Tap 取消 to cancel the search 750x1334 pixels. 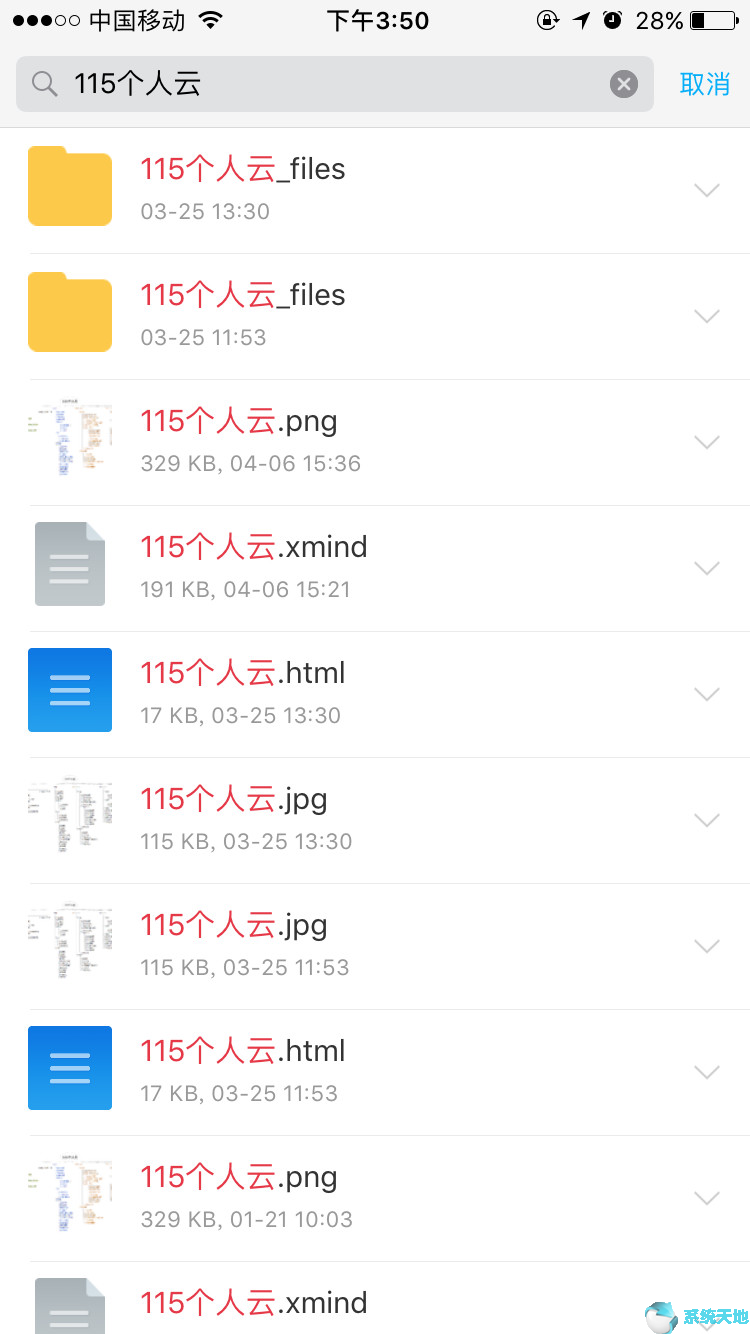pyautogui.click(x=705, y=84)
